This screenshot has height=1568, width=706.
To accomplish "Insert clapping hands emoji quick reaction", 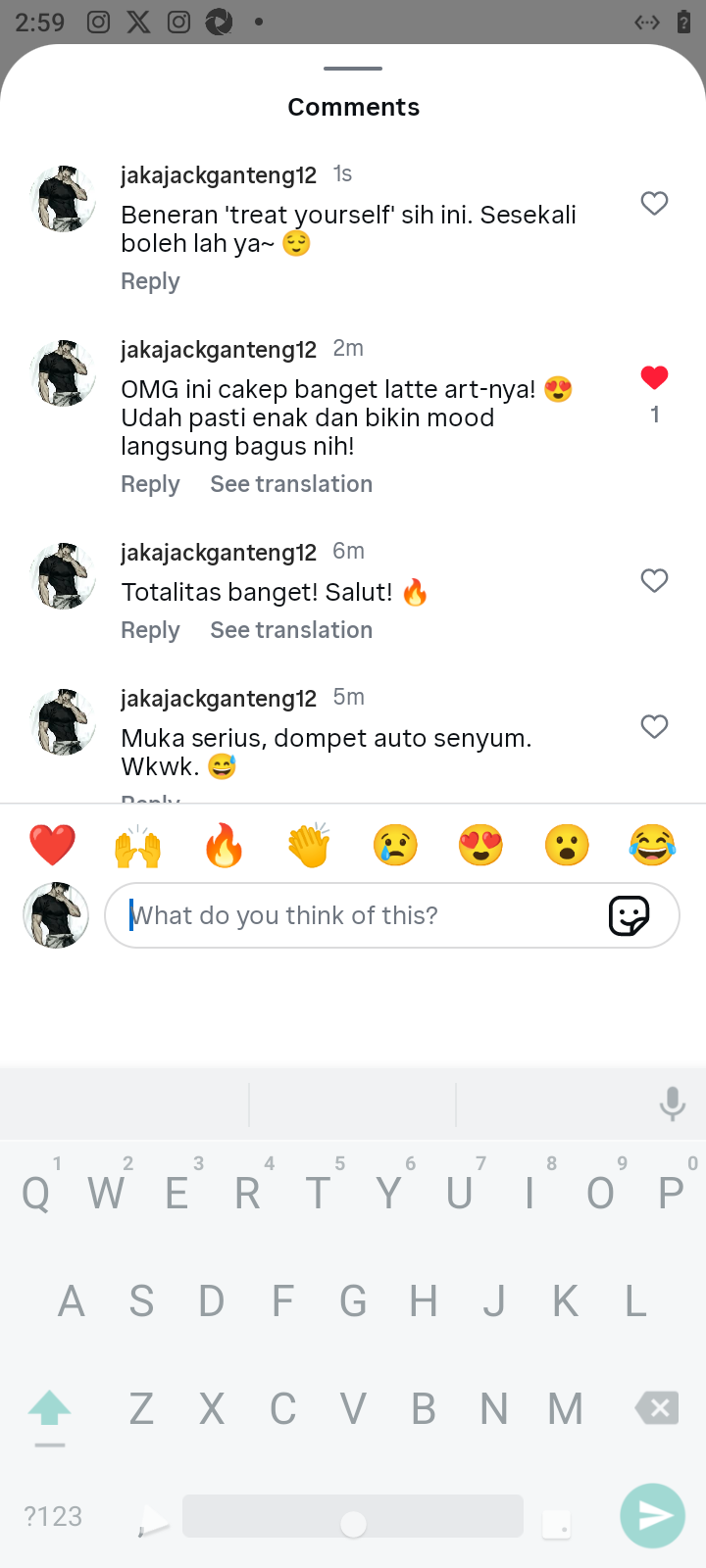I will pyautogui.click(x=309, y=845).
